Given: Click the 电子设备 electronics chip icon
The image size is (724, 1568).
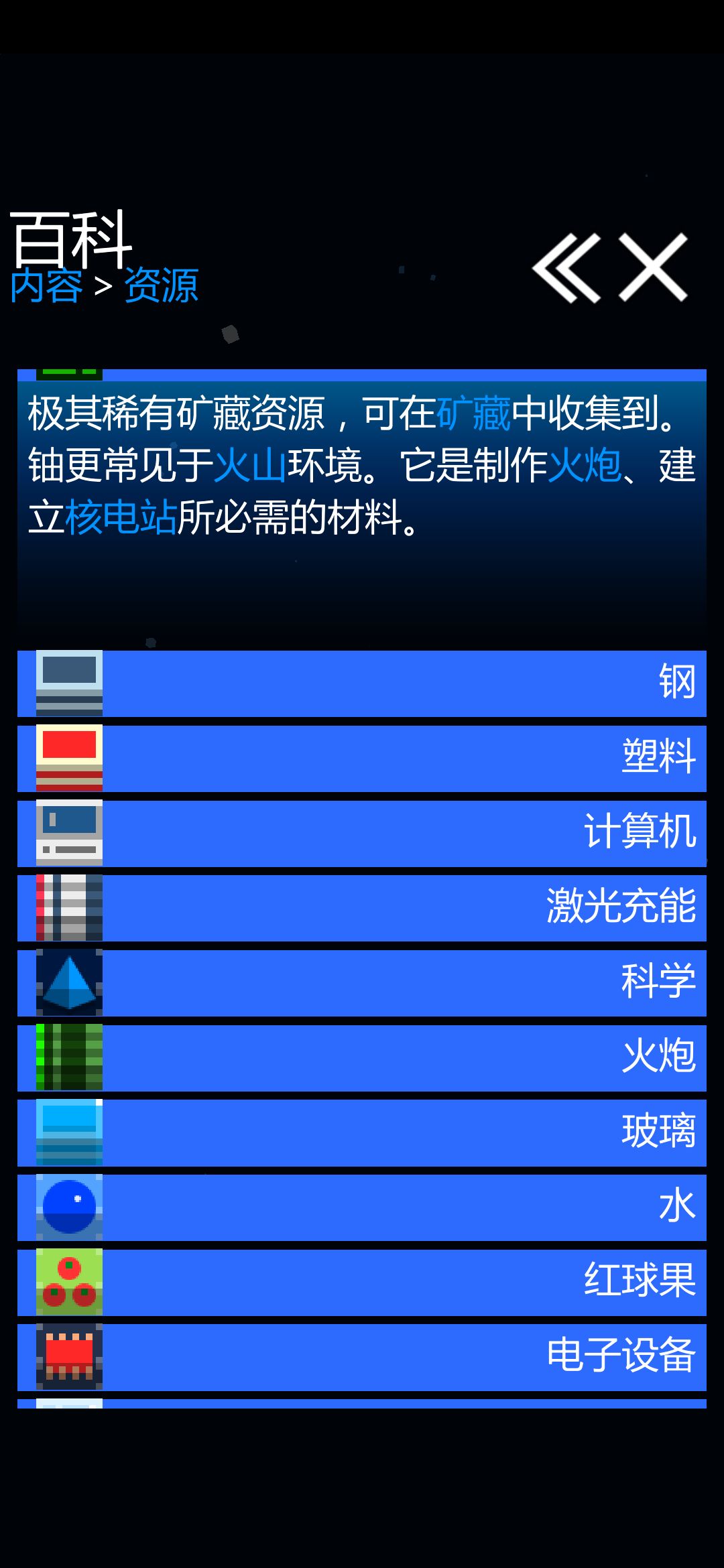Looking at the screenshot, I should pyautogui.click(x=68, y=1356).
